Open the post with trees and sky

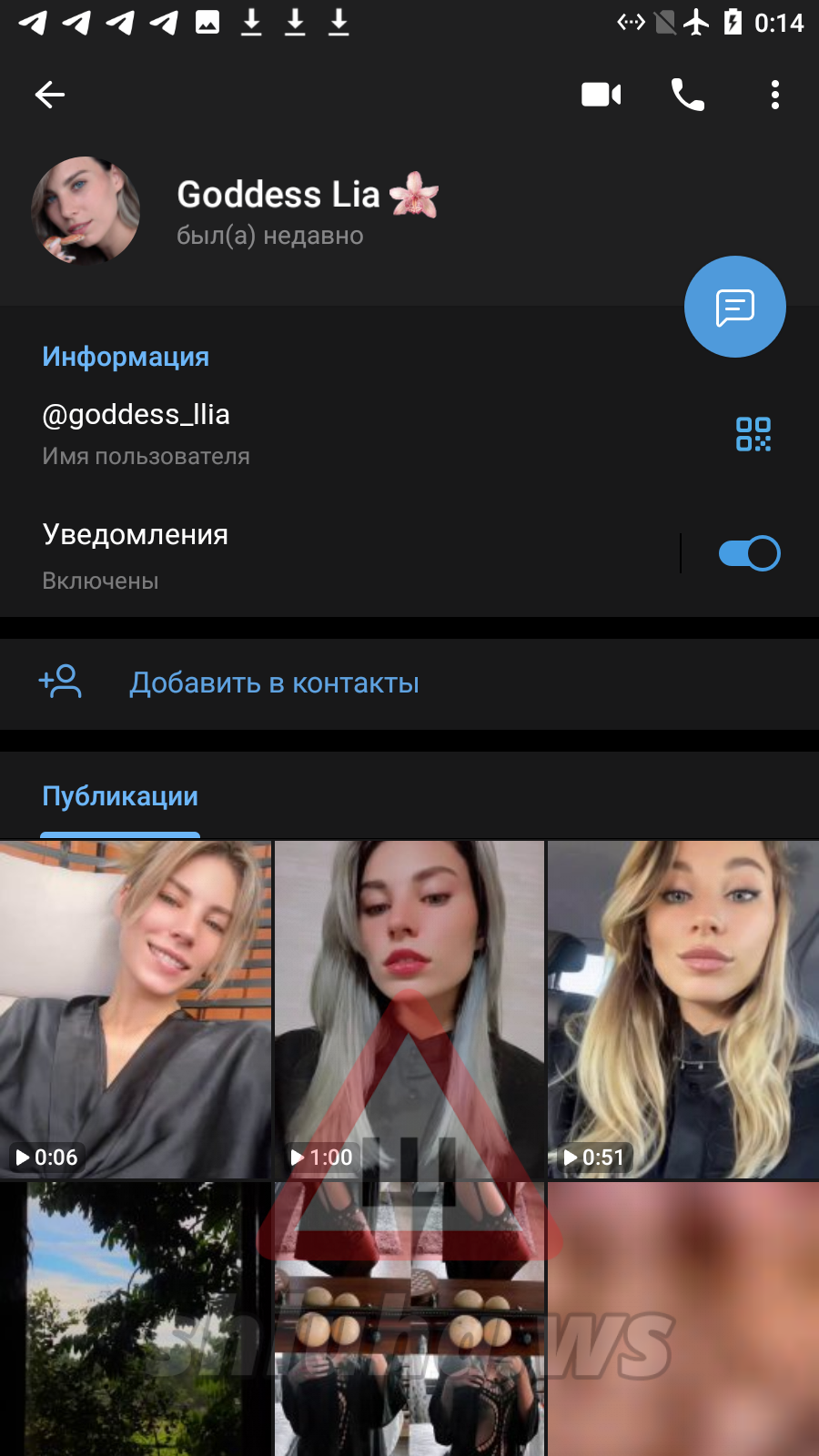[x=136, y=1319]
